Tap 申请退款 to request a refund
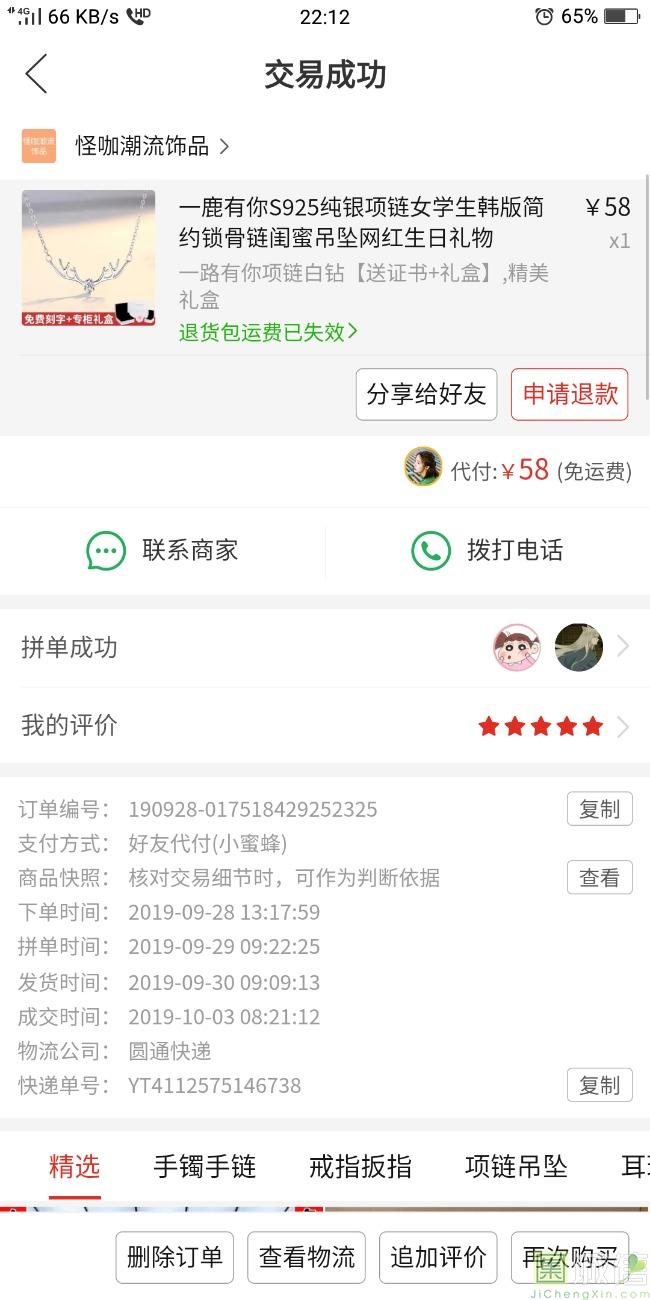The width and height of the screenshot is (650, 1300). point(569,394)
